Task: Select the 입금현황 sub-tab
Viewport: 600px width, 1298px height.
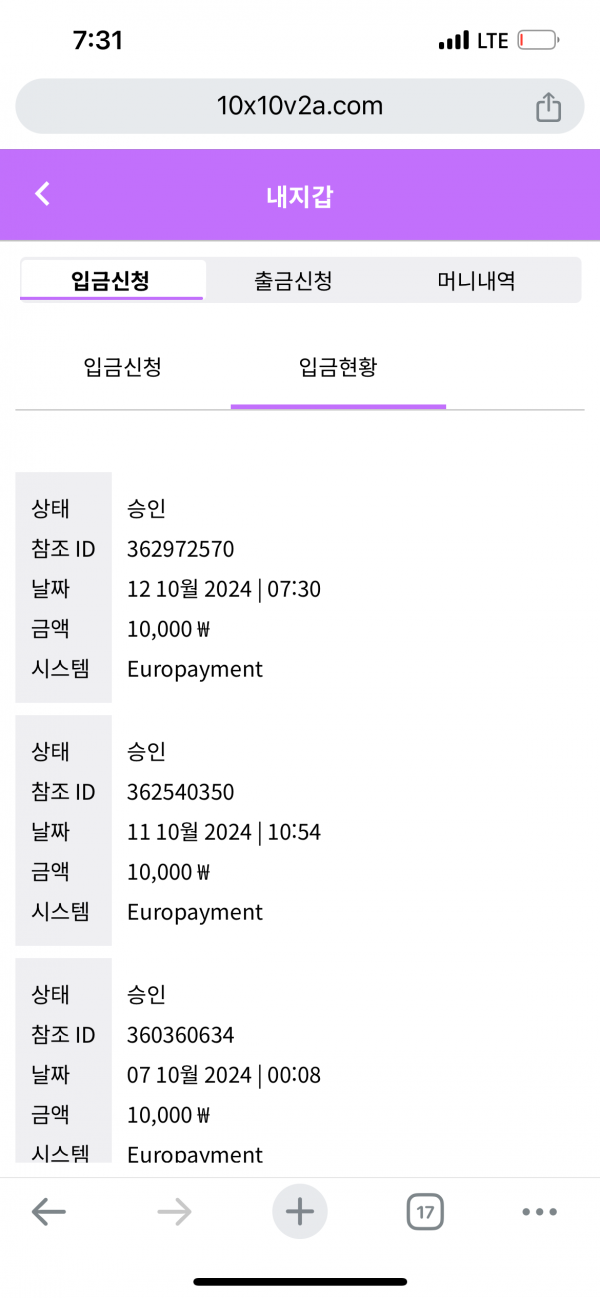Action: point(338,367)
